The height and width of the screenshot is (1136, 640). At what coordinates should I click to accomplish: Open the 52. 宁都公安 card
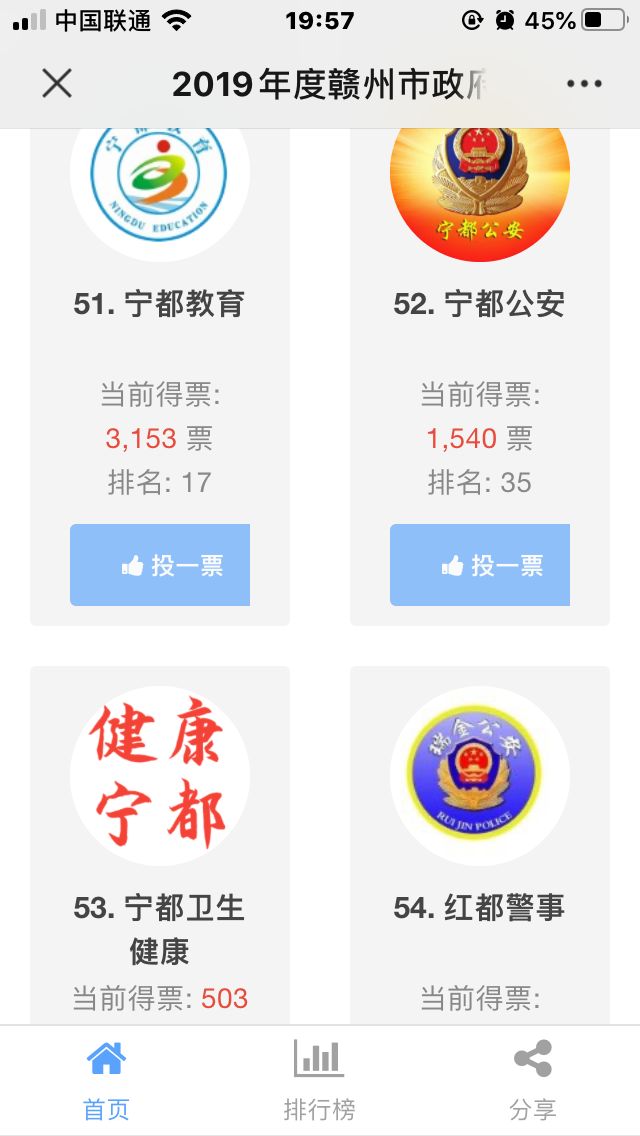pyautogui.click(x=479, y=304)
